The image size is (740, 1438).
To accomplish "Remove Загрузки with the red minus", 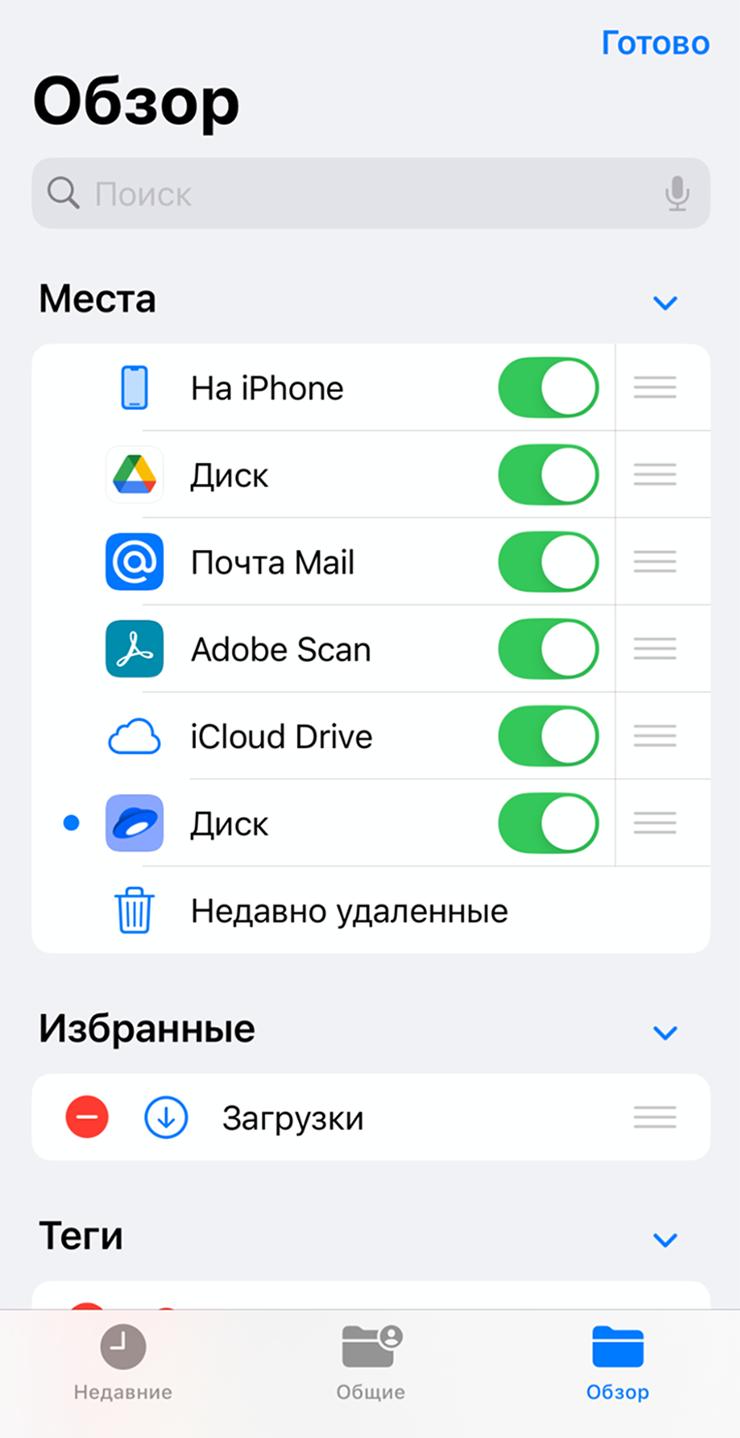I will [x=87, y=1117].
